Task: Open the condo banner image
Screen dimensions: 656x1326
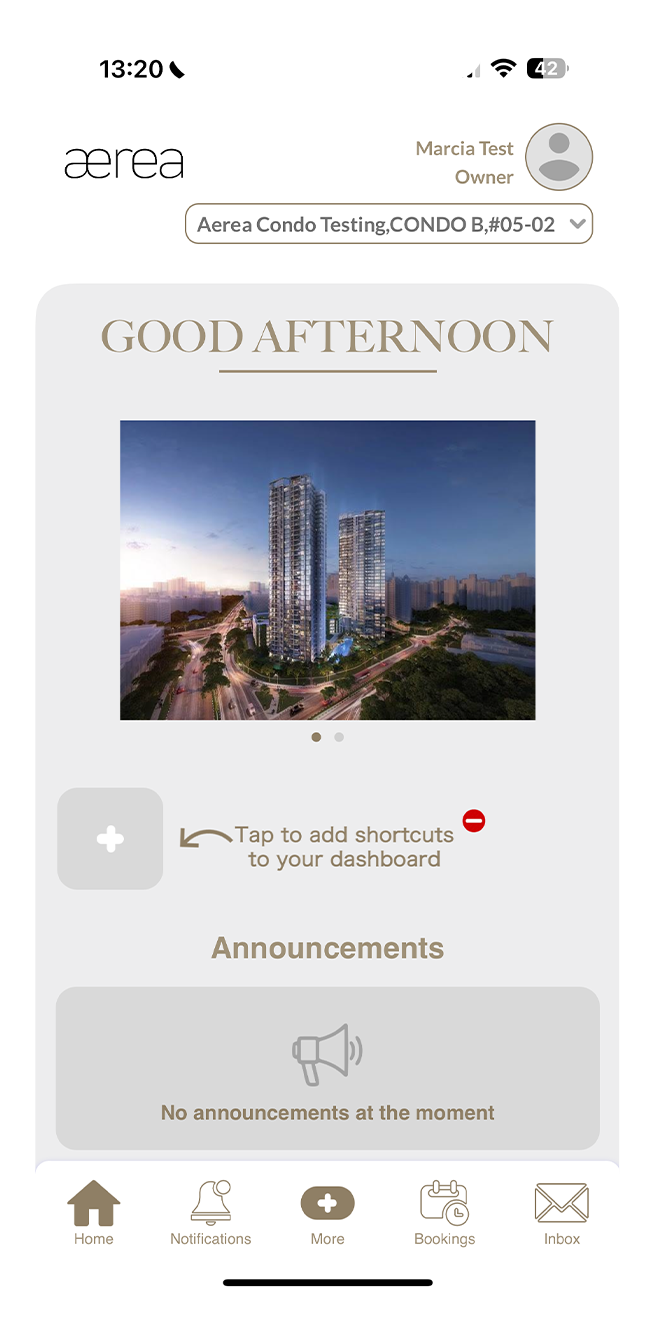Action: (327, 569)
